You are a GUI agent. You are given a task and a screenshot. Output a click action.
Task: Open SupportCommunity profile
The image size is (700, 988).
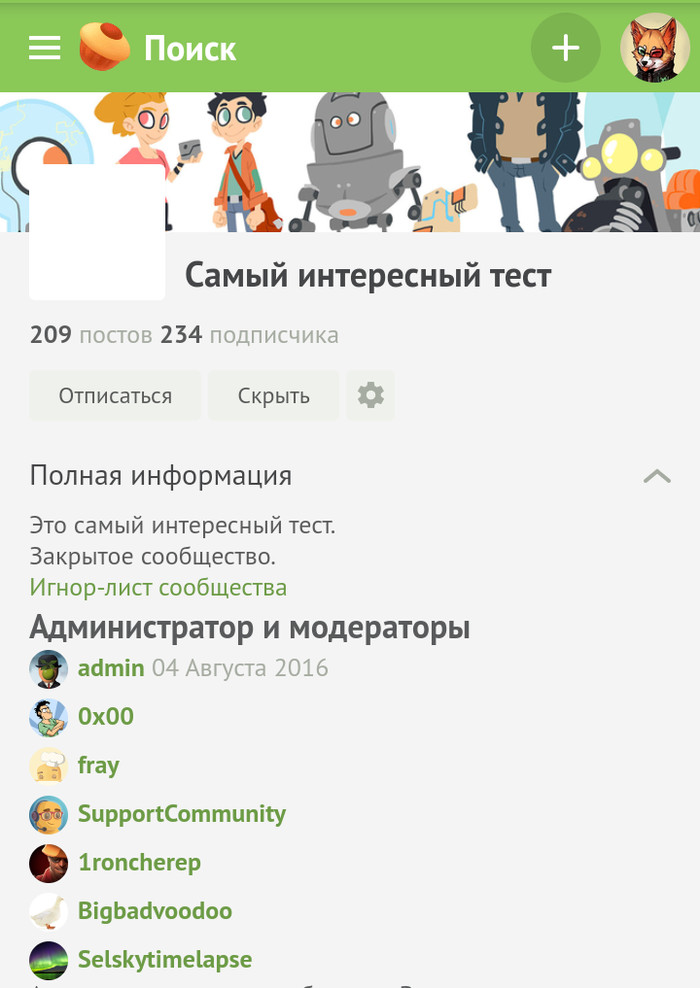[x=181, y=814]
